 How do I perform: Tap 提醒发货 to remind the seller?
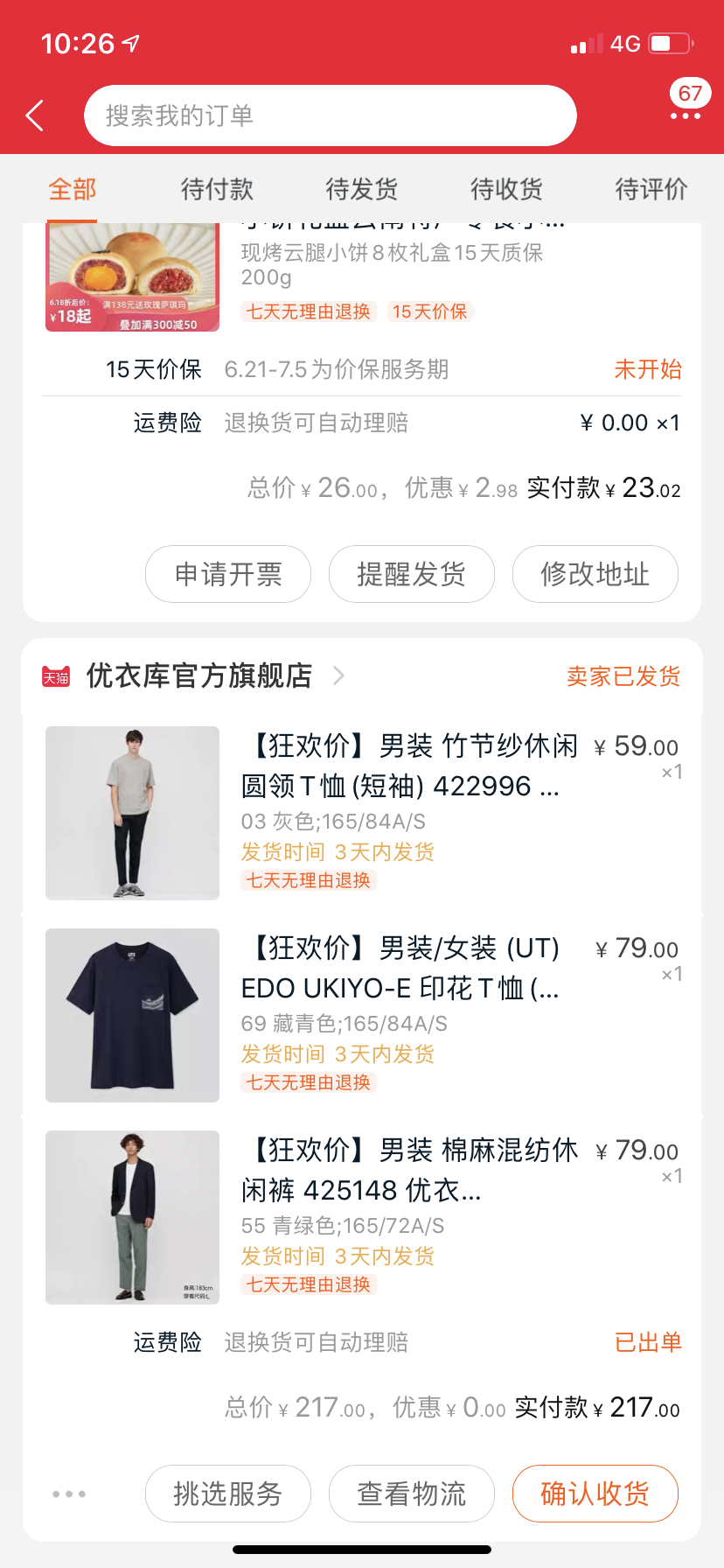412,574
